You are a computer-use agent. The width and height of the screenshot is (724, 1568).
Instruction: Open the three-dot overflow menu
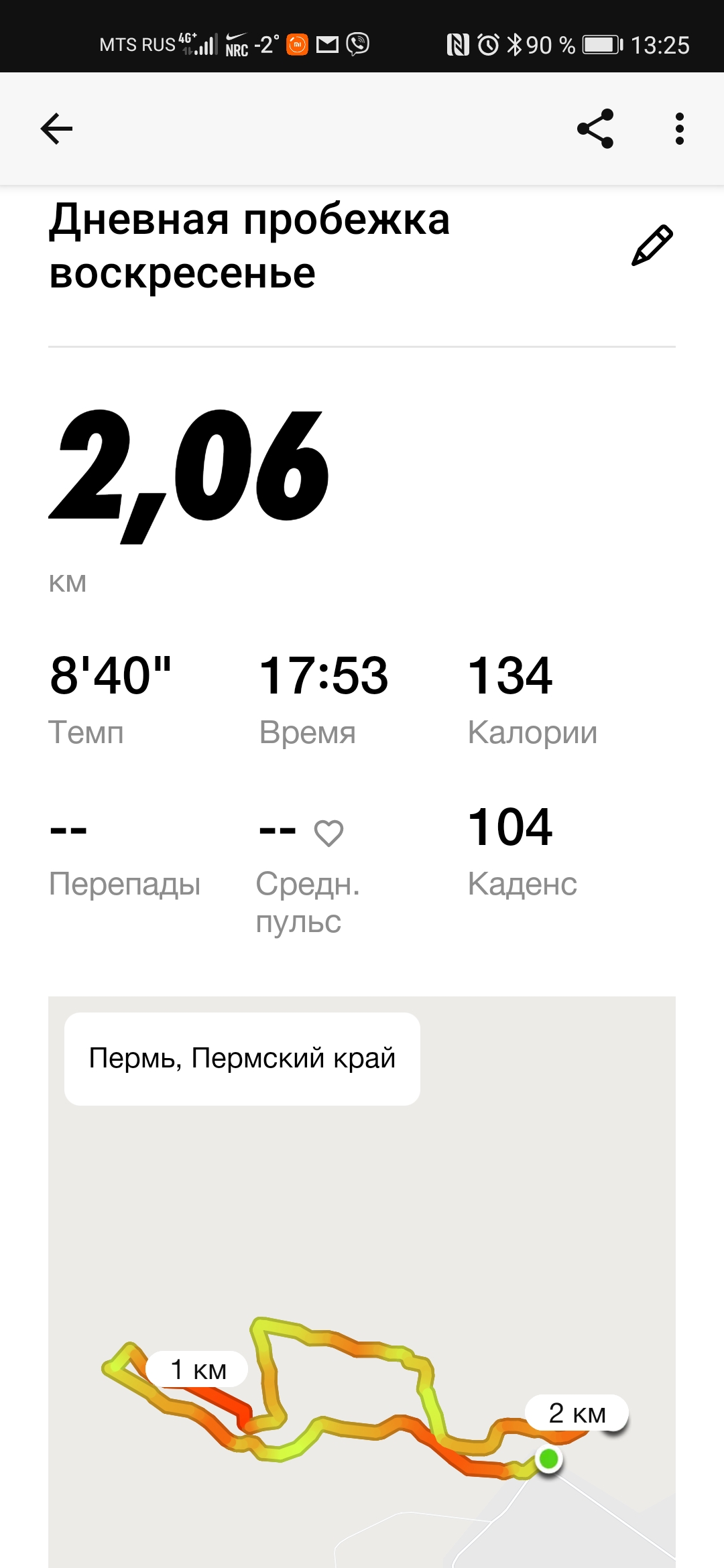[x=679, y=129]
